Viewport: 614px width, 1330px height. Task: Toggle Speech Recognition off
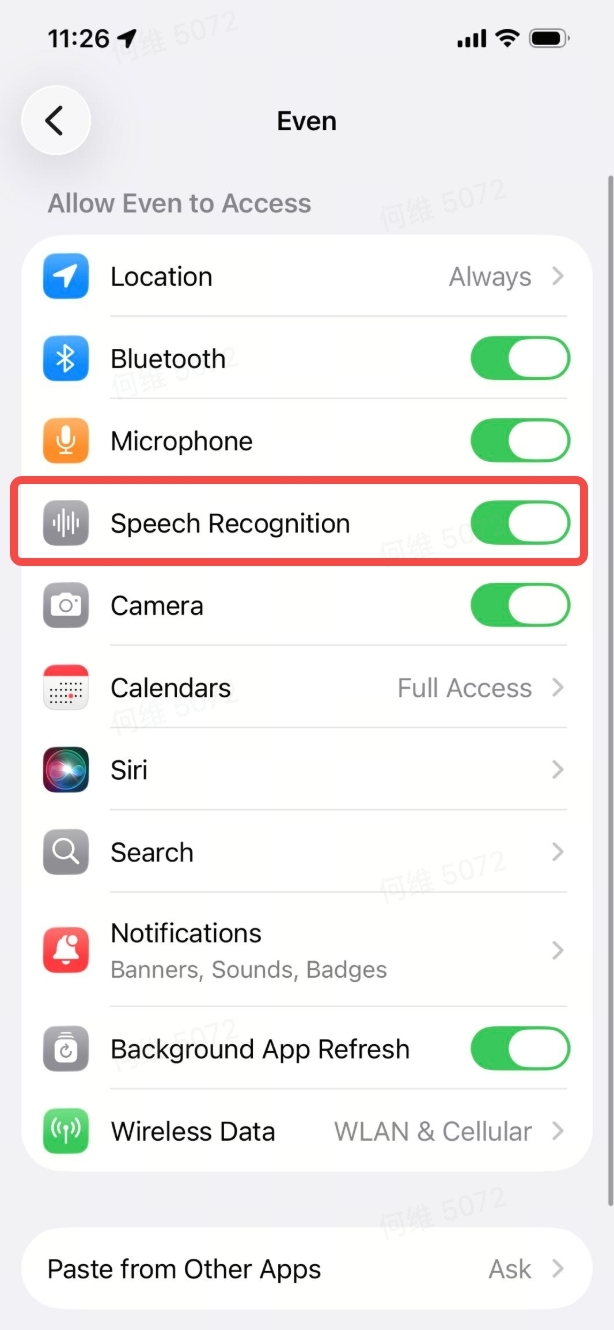coord(520,523)
